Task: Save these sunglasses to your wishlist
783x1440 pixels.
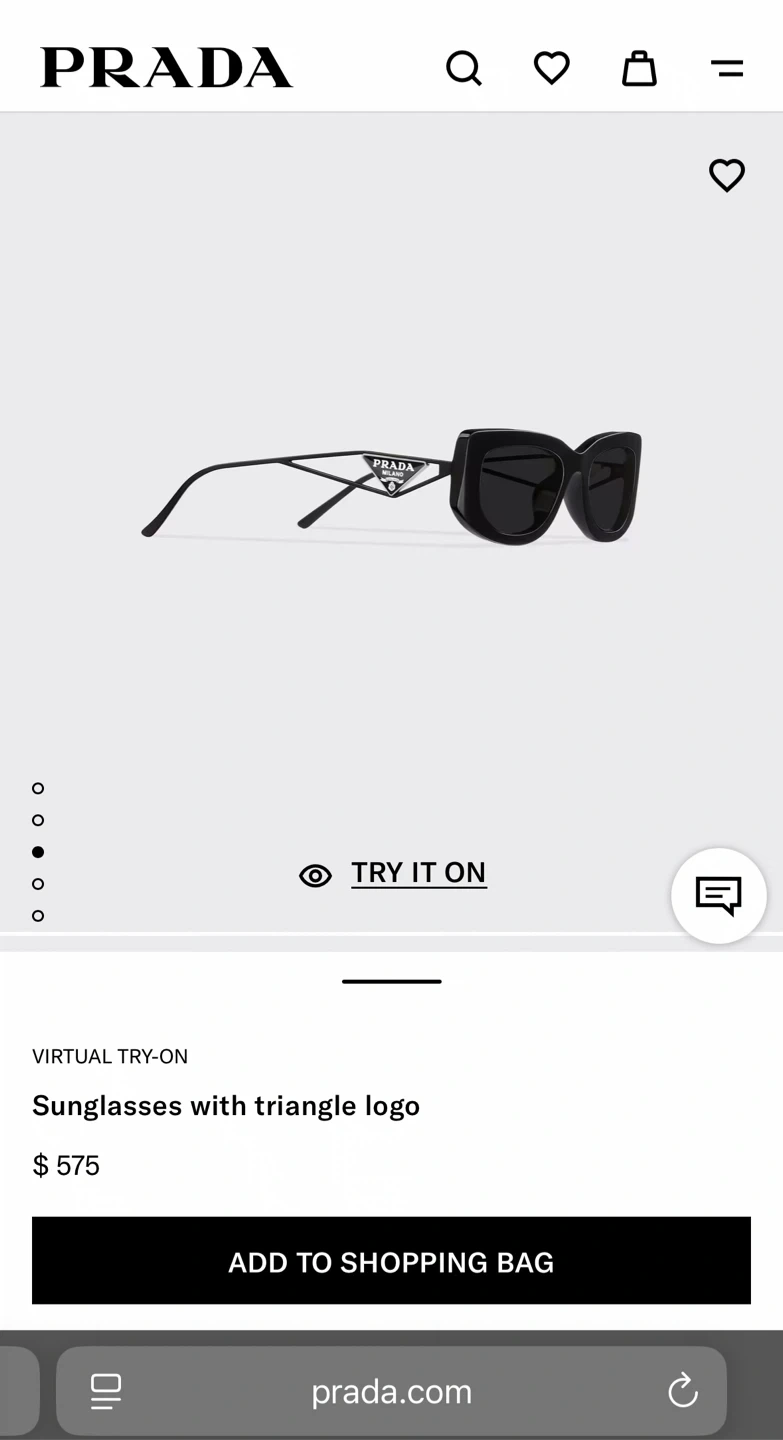Action: click(x=727, y=176)
